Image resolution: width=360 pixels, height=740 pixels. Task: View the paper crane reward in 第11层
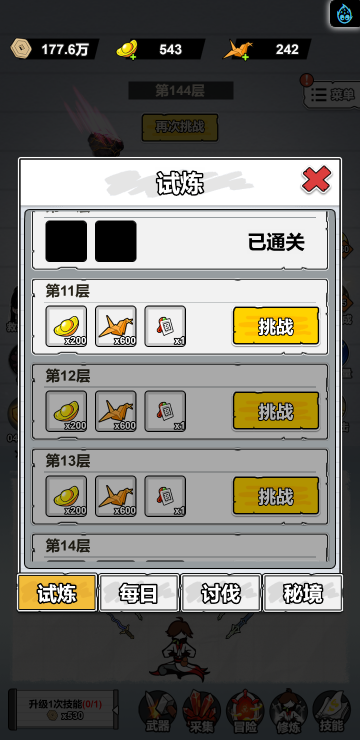(116, 326)
